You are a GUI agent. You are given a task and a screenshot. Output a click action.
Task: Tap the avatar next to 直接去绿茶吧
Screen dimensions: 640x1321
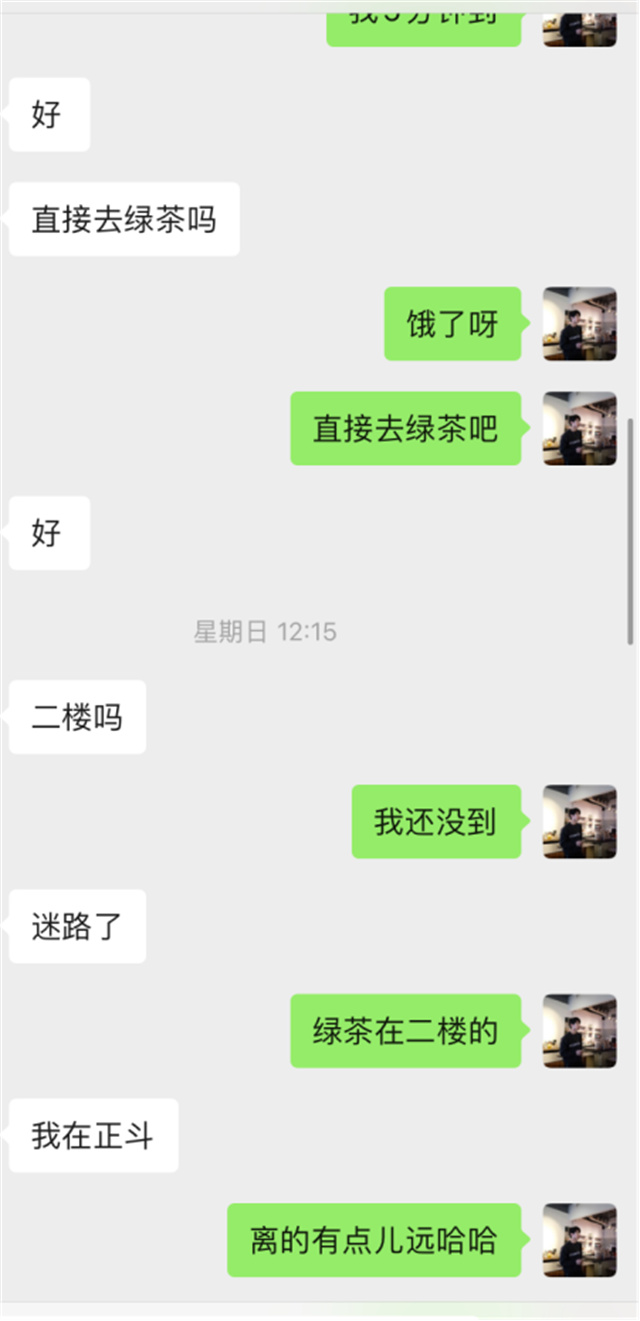point(579,428)
